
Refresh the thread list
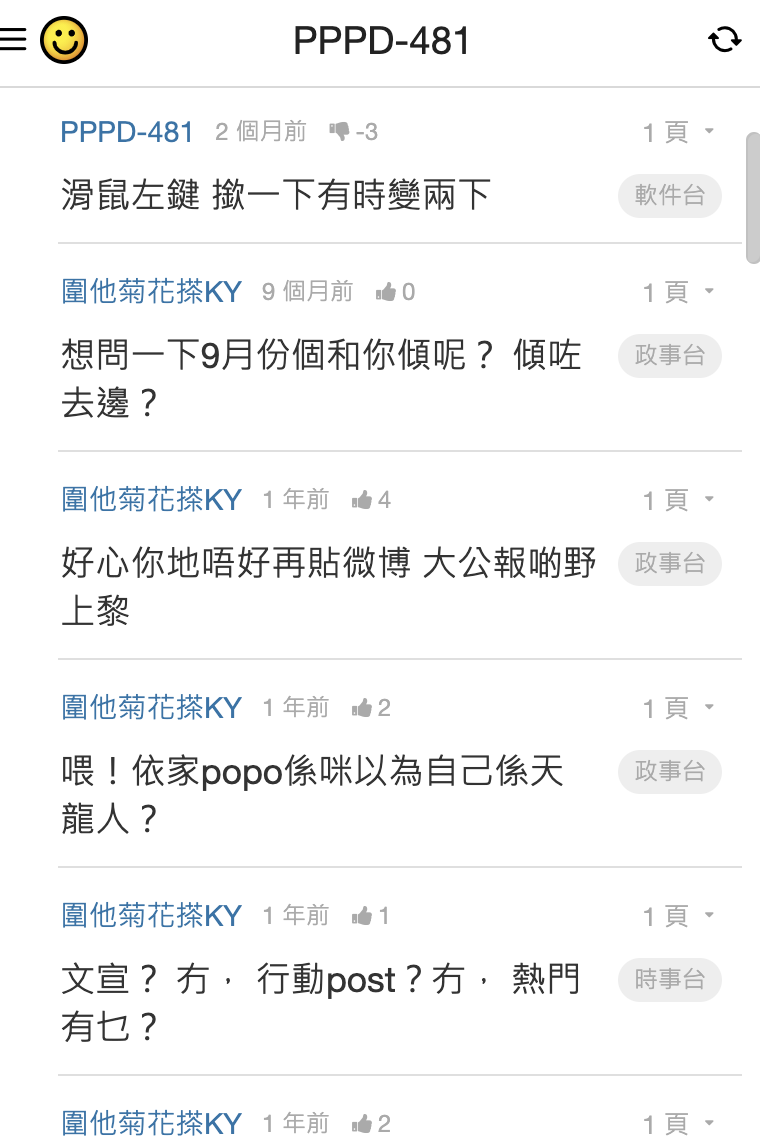tap(726, 39)
